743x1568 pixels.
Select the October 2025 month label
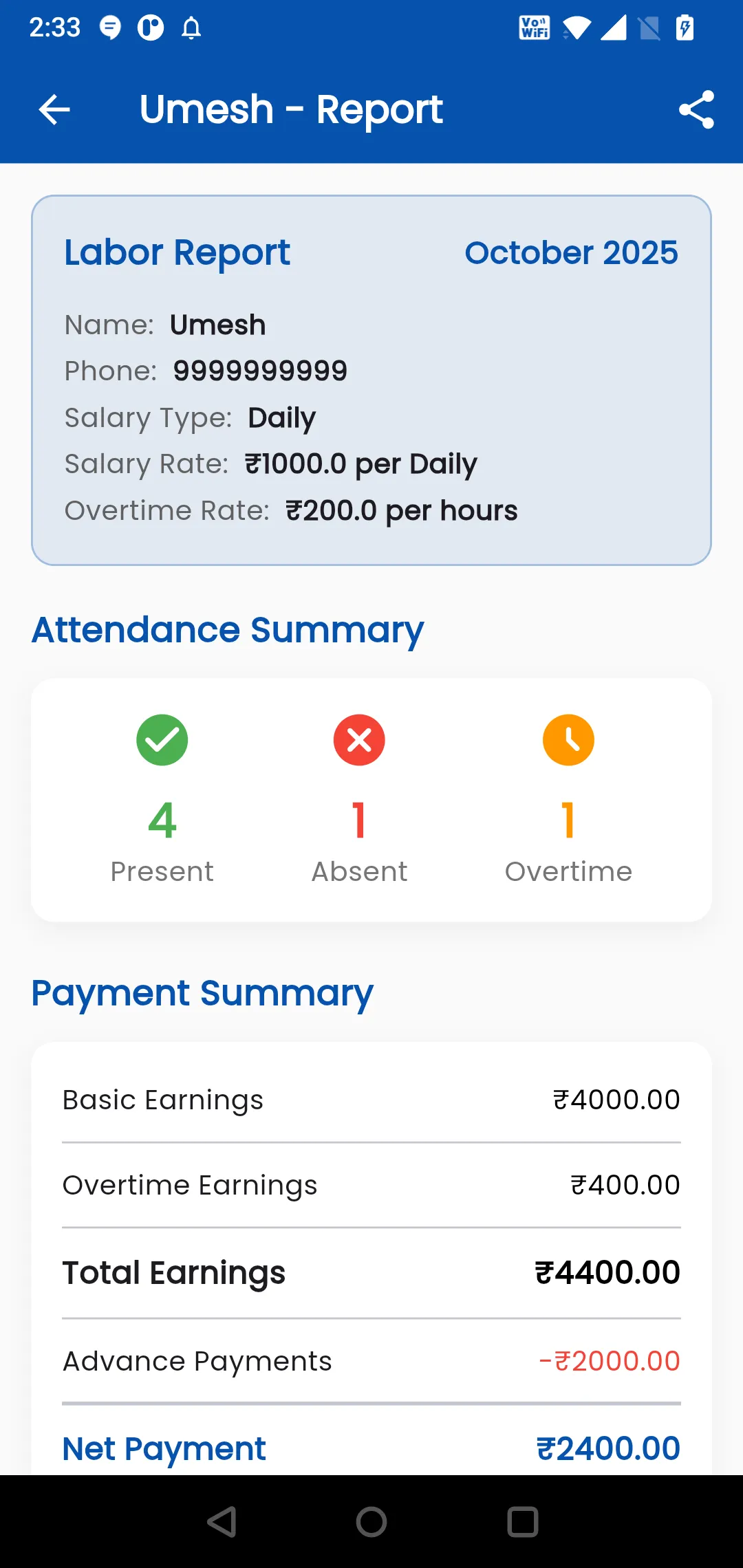[x=572, y=252]
